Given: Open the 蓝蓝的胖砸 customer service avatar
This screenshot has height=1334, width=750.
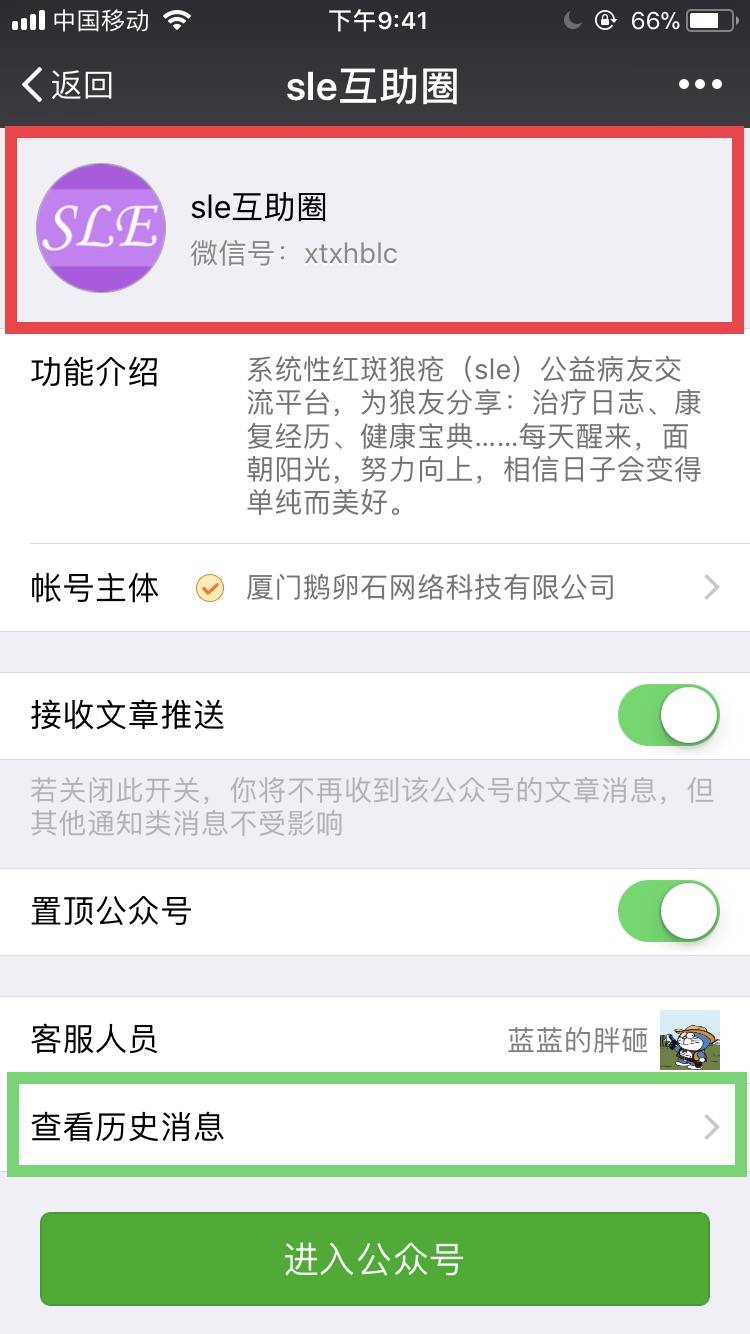Looking at the screenshot, I should click(691, 1039).
